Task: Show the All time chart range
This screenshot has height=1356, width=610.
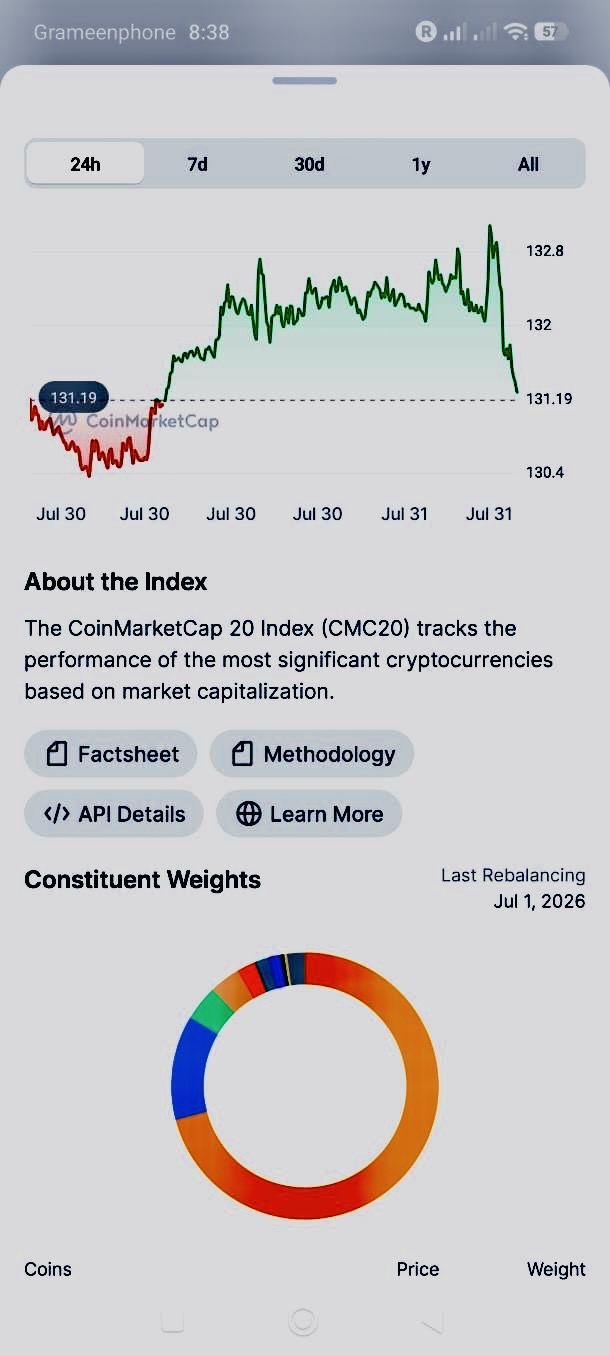Action: click(x=528, y=164)
